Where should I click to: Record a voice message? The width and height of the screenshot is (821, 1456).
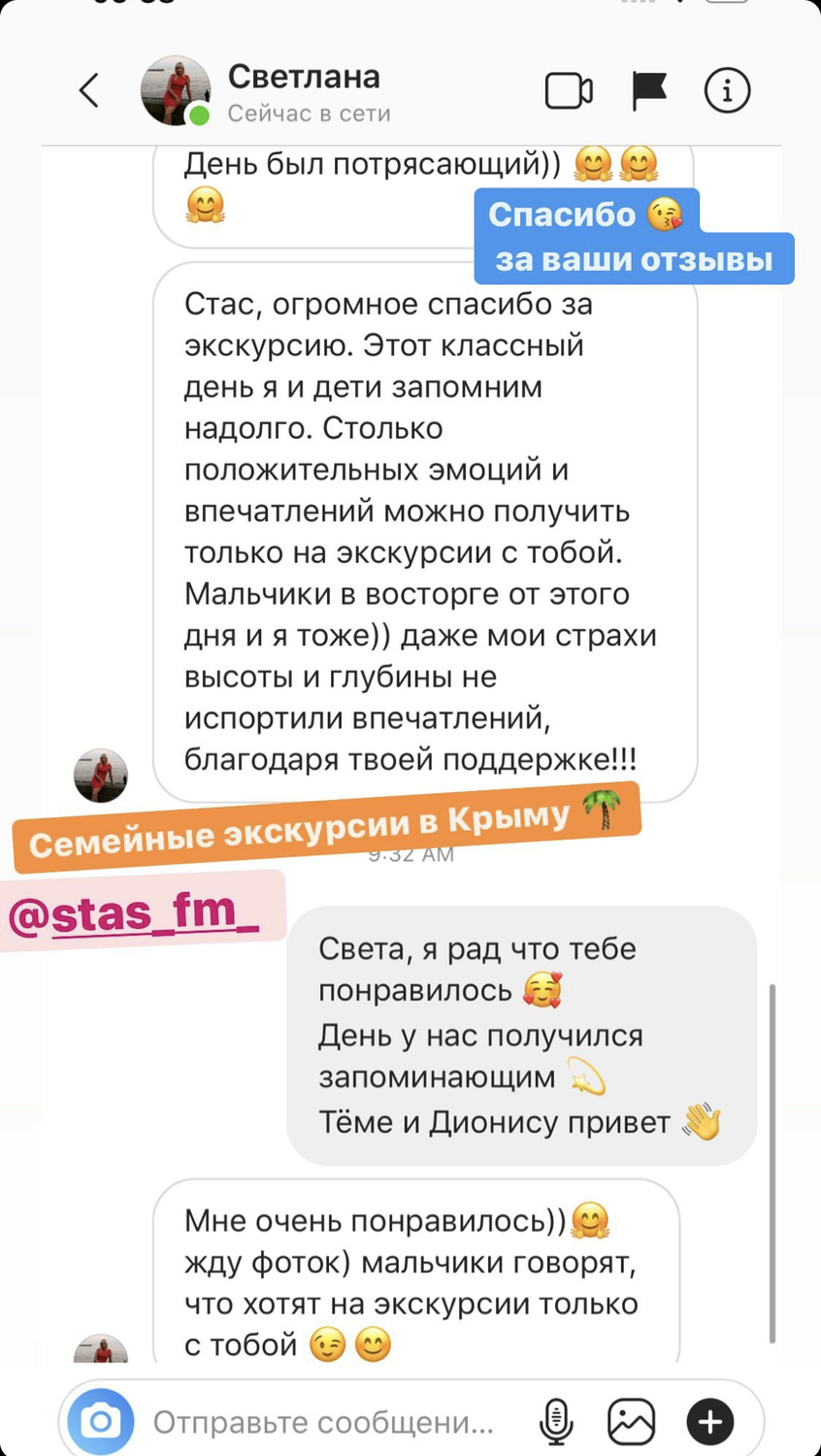(556, 1422)
